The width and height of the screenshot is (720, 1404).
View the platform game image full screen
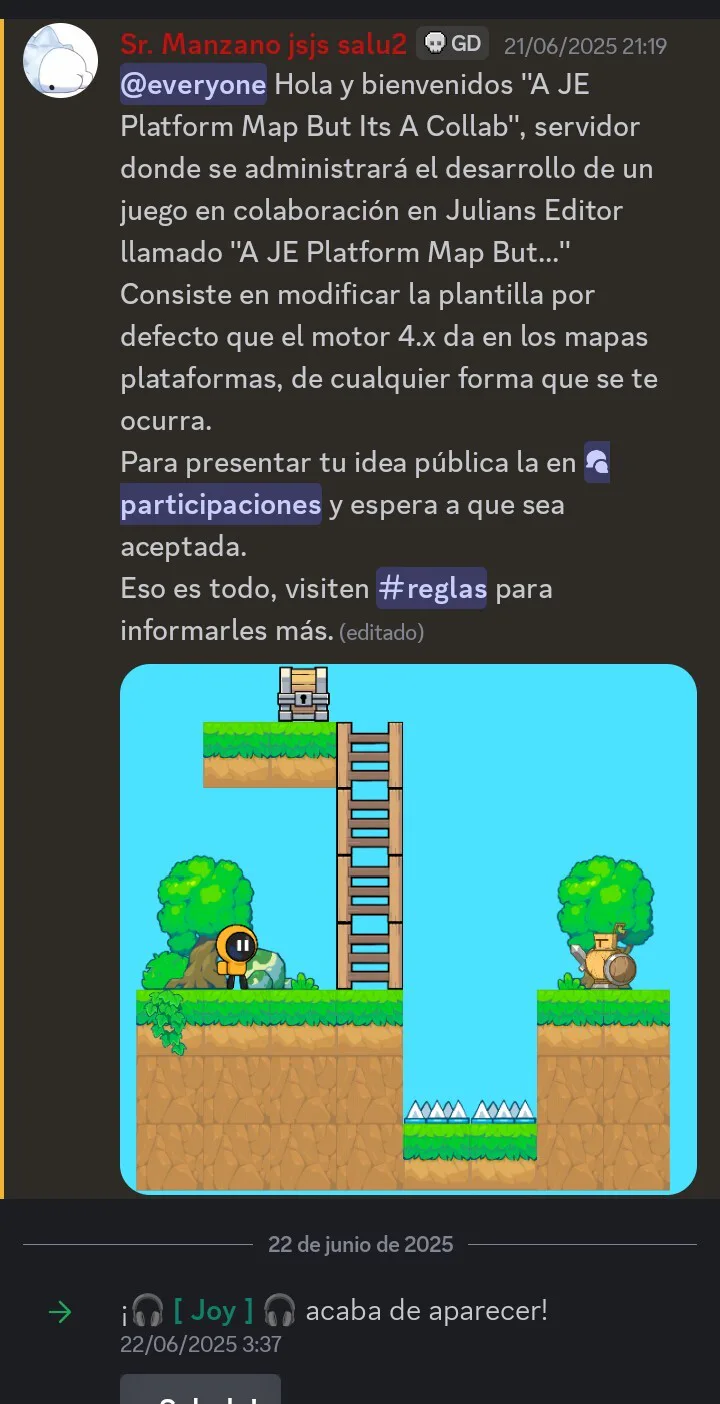pyautogui.click(x=408, y=929)
